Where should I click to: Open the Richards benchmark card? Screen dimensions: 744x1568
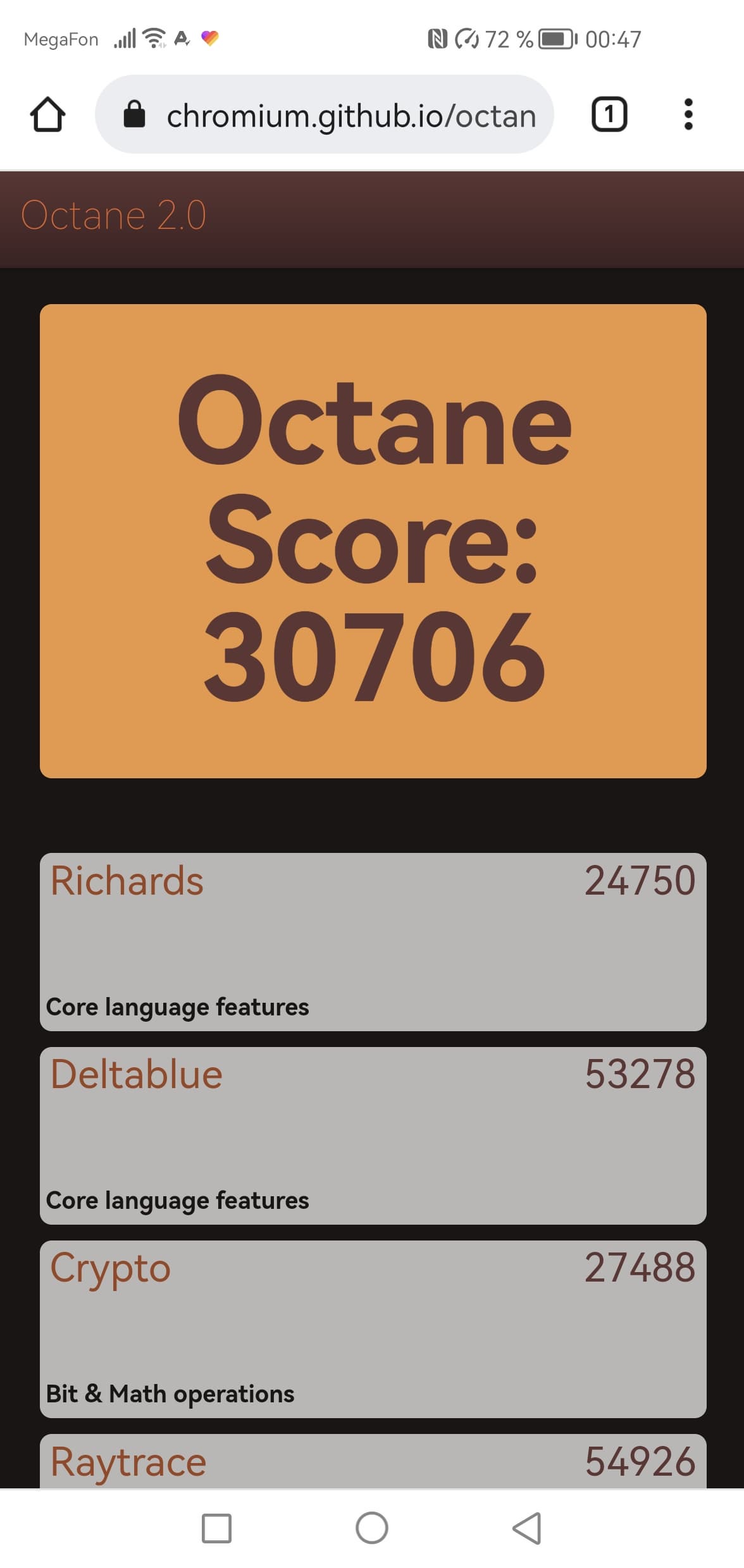[x=373, y=941]
